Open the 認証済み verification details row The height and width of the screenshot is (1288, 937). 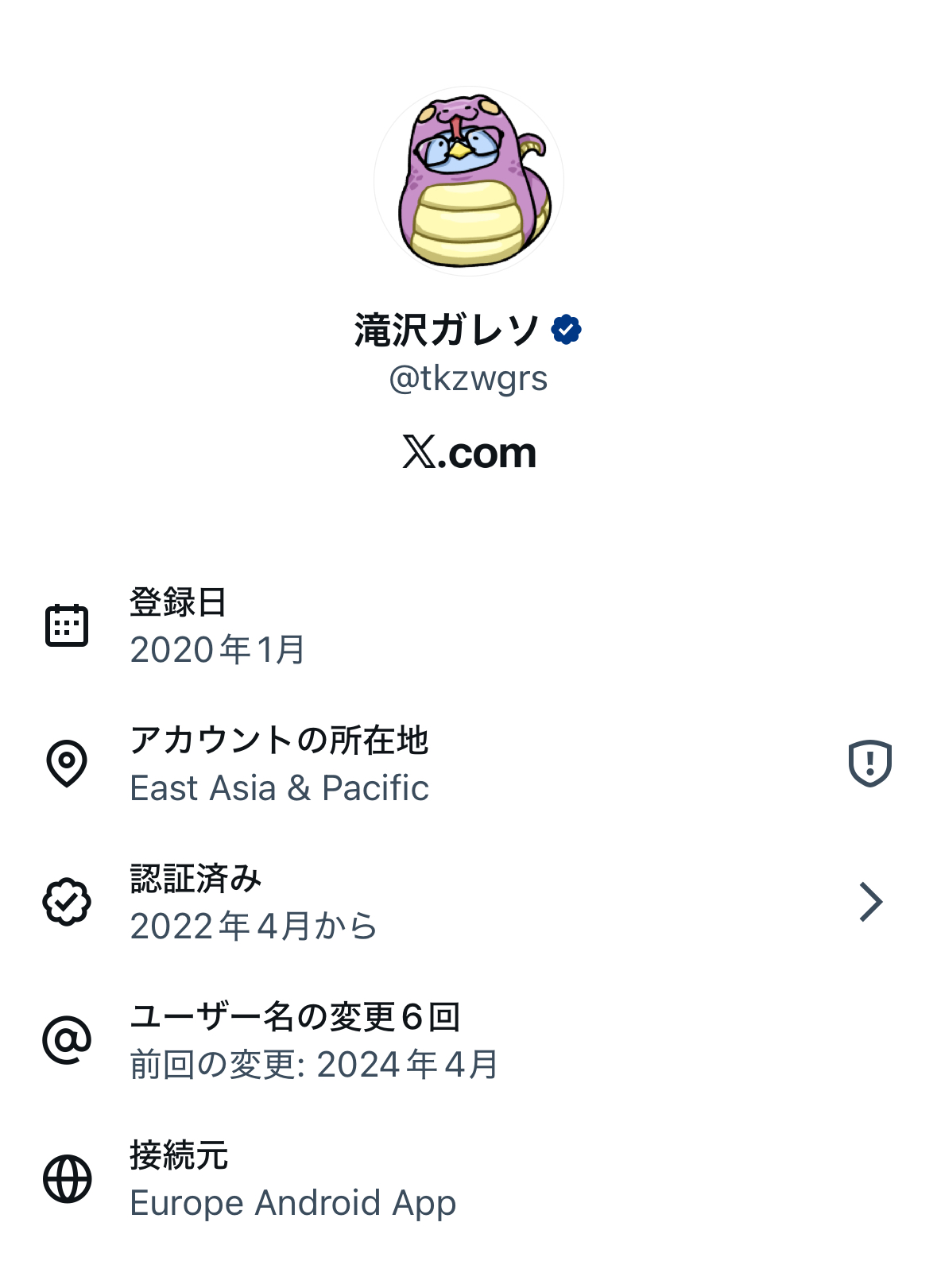coord(468,902)
